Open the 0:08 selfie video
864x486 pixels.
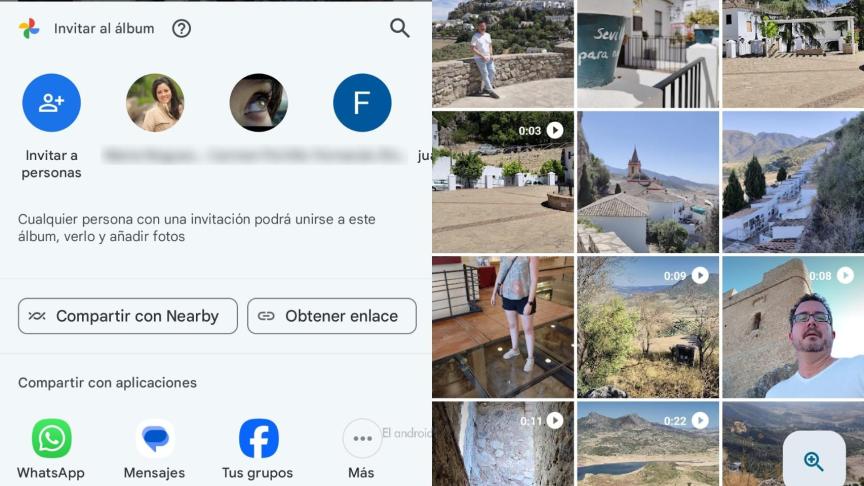pyautogui.click(x=792, y=327)
